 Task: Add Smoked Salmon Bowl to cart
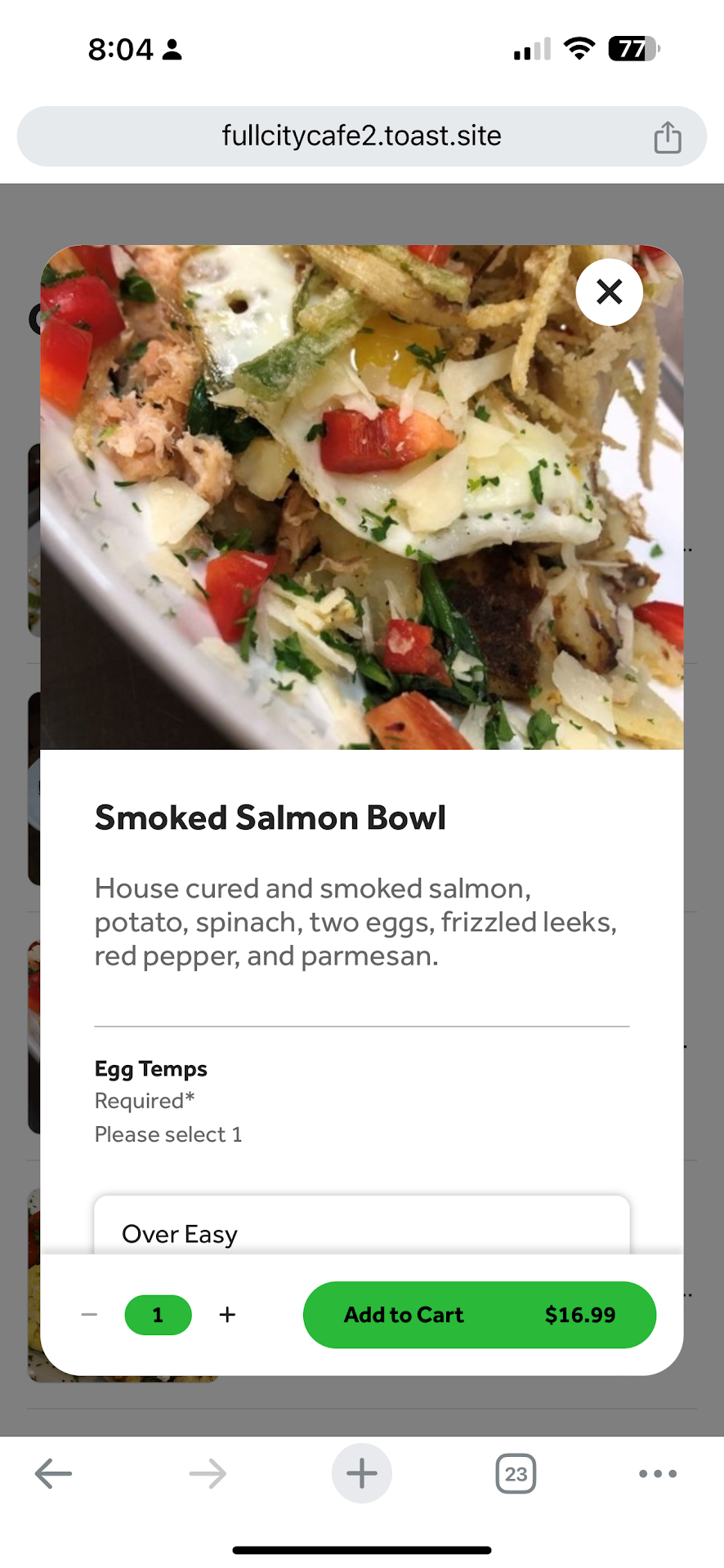click(479, 1314)
